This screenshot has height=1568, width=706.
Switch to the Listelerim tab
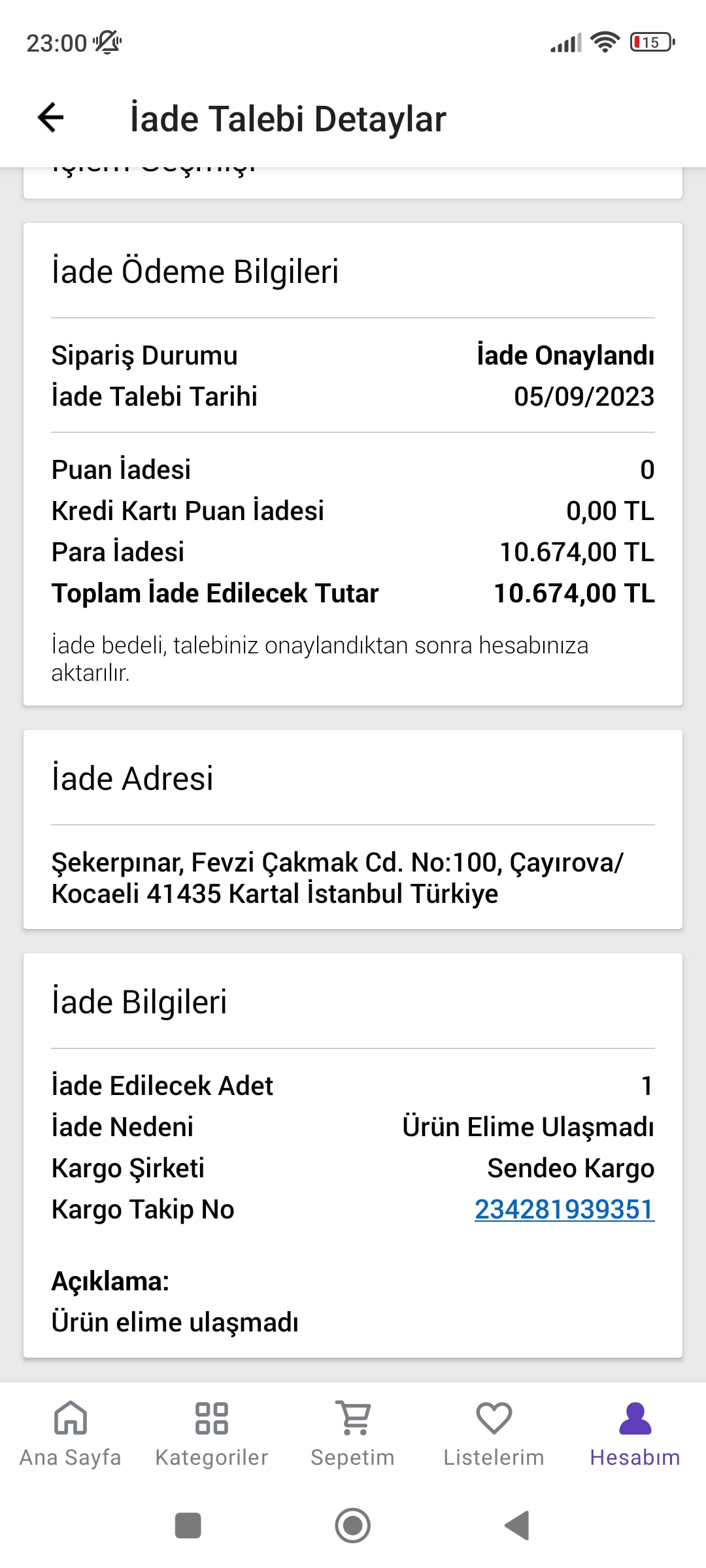pos(494,1433)
